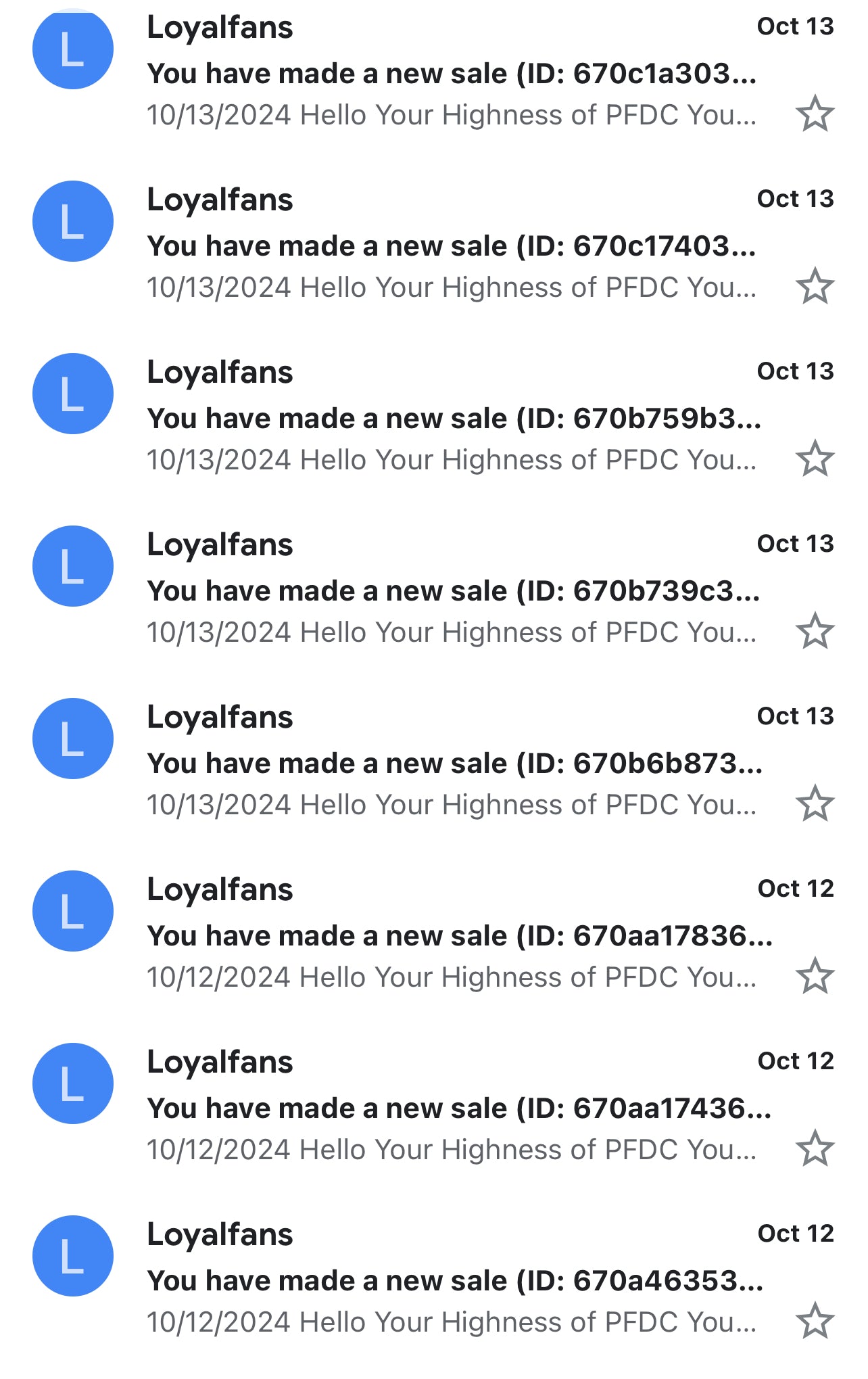Select the sender avatar of email 670a46353
Image resolution: width=868 pixels, height=1379 pixels.
tap(73, 1256)
